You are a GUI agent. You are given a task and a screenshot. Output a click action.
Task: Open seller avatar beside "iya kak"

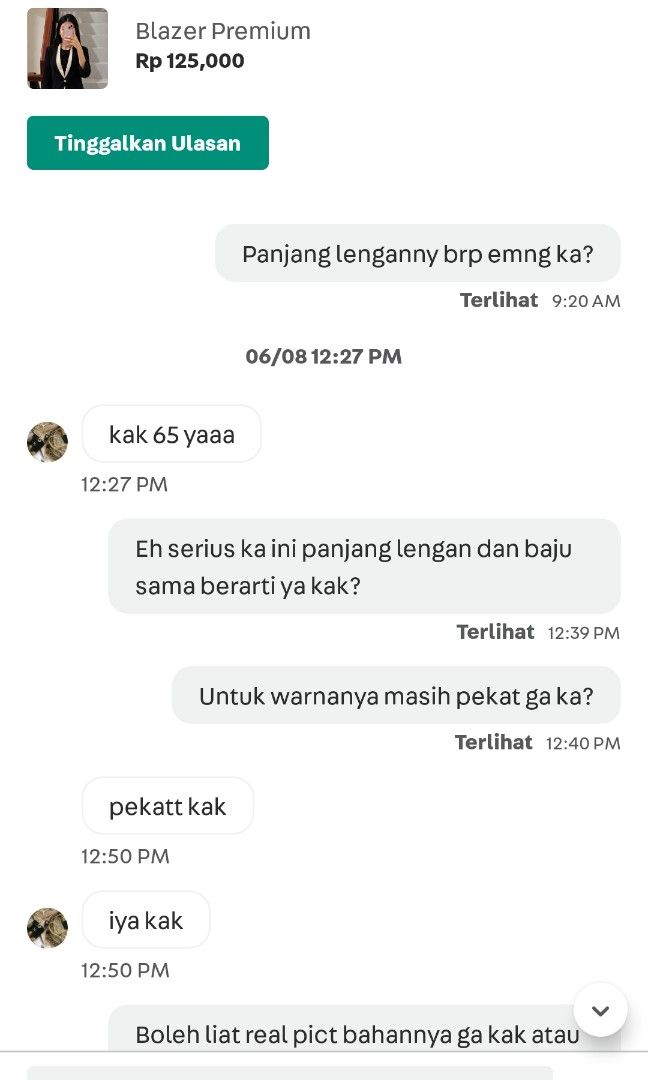click(x=48, y=928)
